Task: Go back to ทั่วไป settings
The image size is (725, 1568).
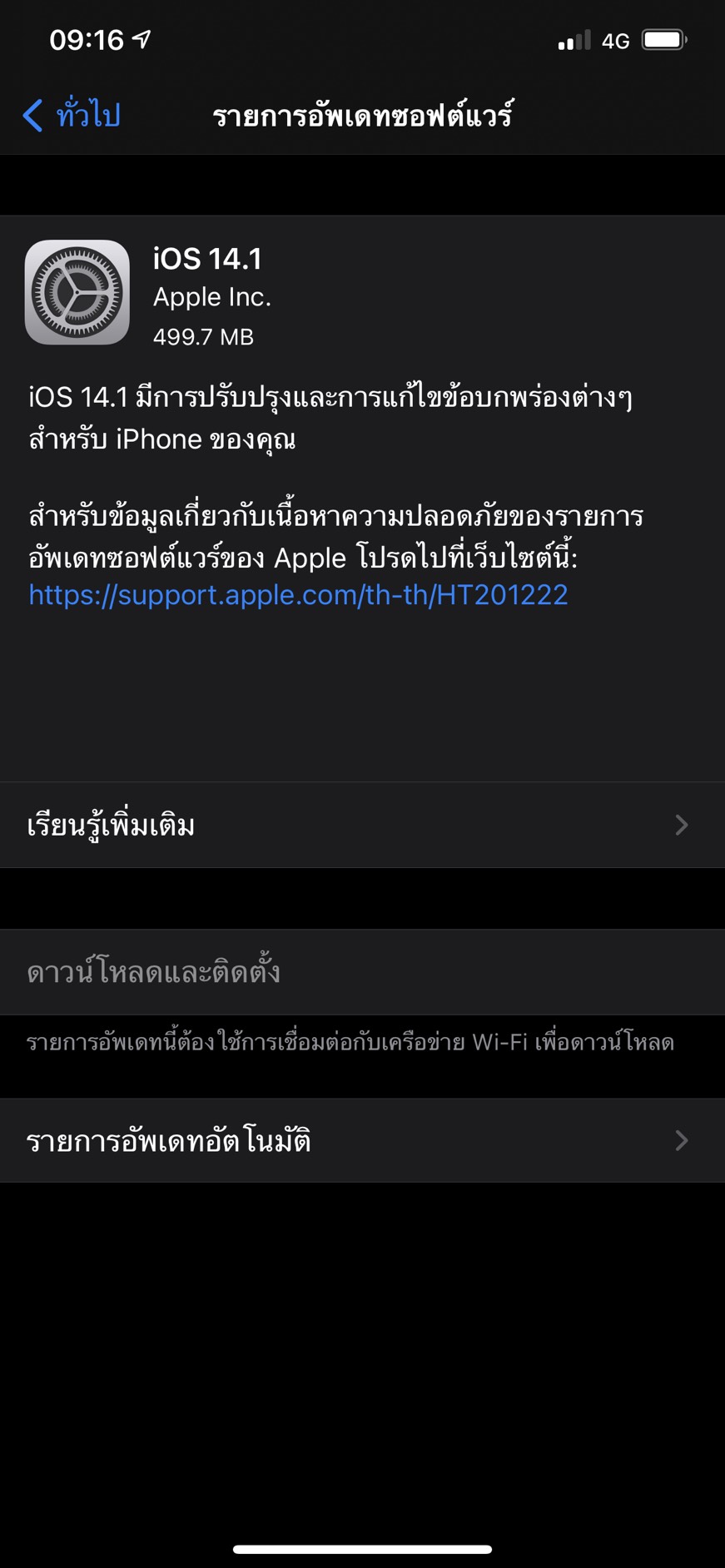Action: coord(72,115)
